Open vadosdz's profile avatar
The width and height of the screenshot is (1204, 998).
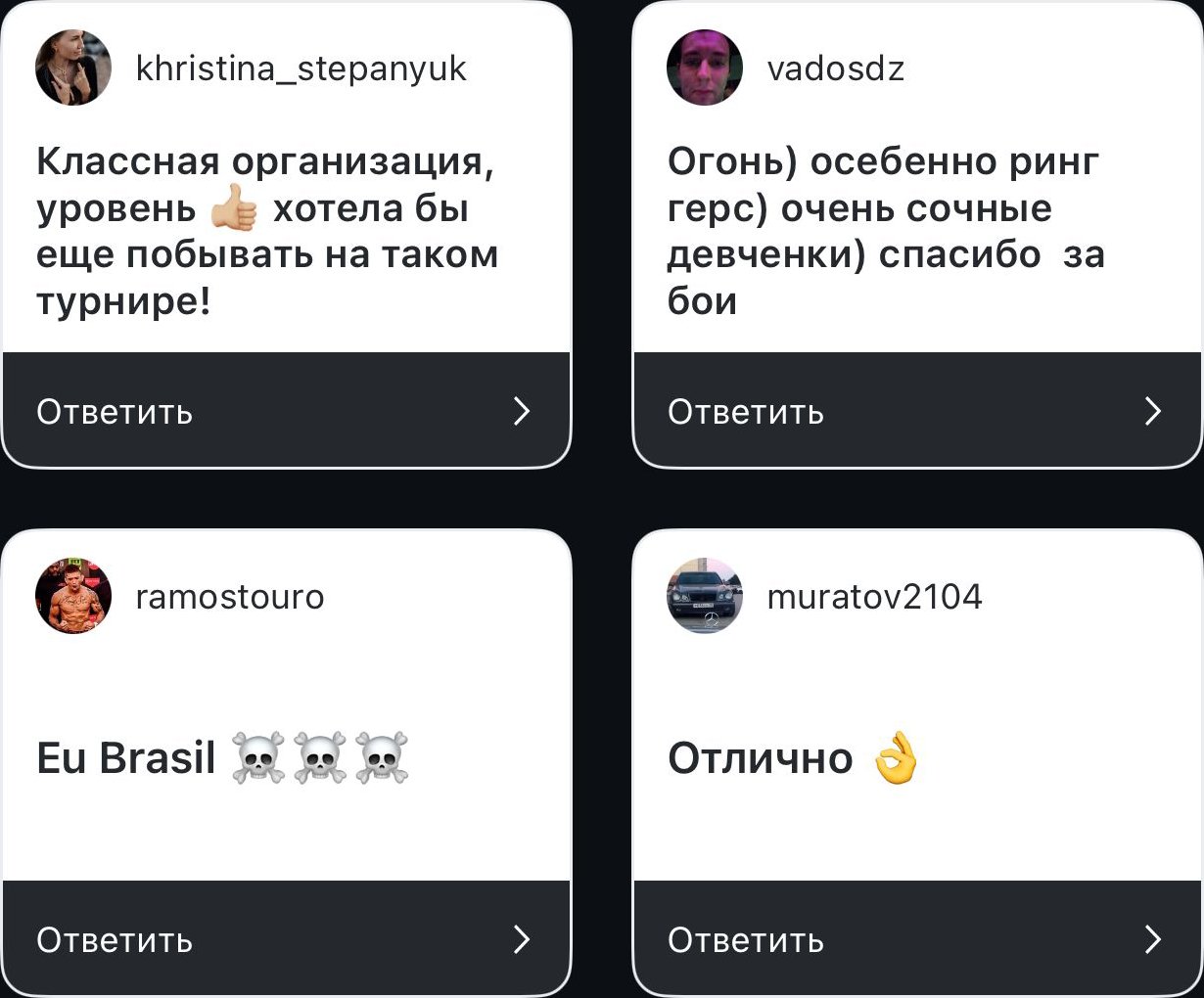click(x=705, y=68)
